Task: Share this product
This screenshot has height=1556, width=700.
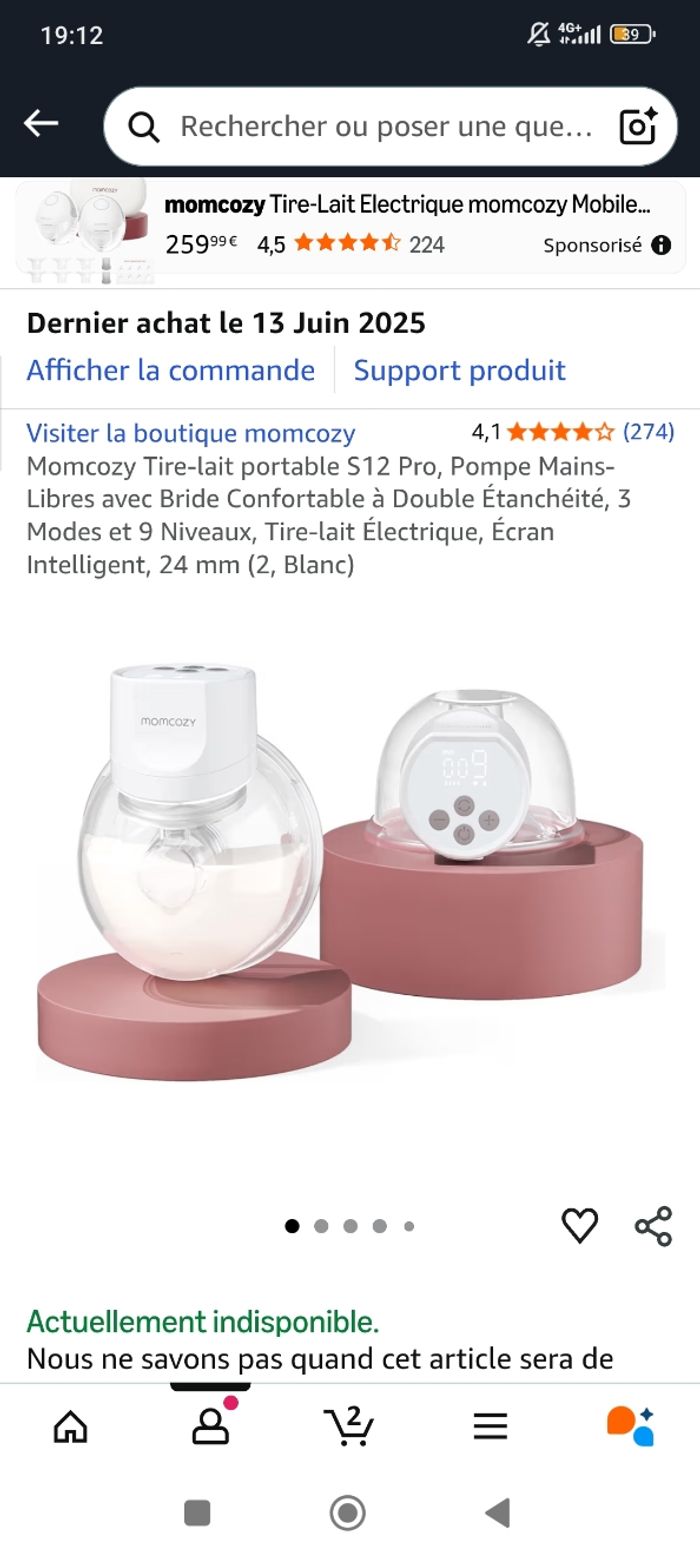Action: (653, 1226)
